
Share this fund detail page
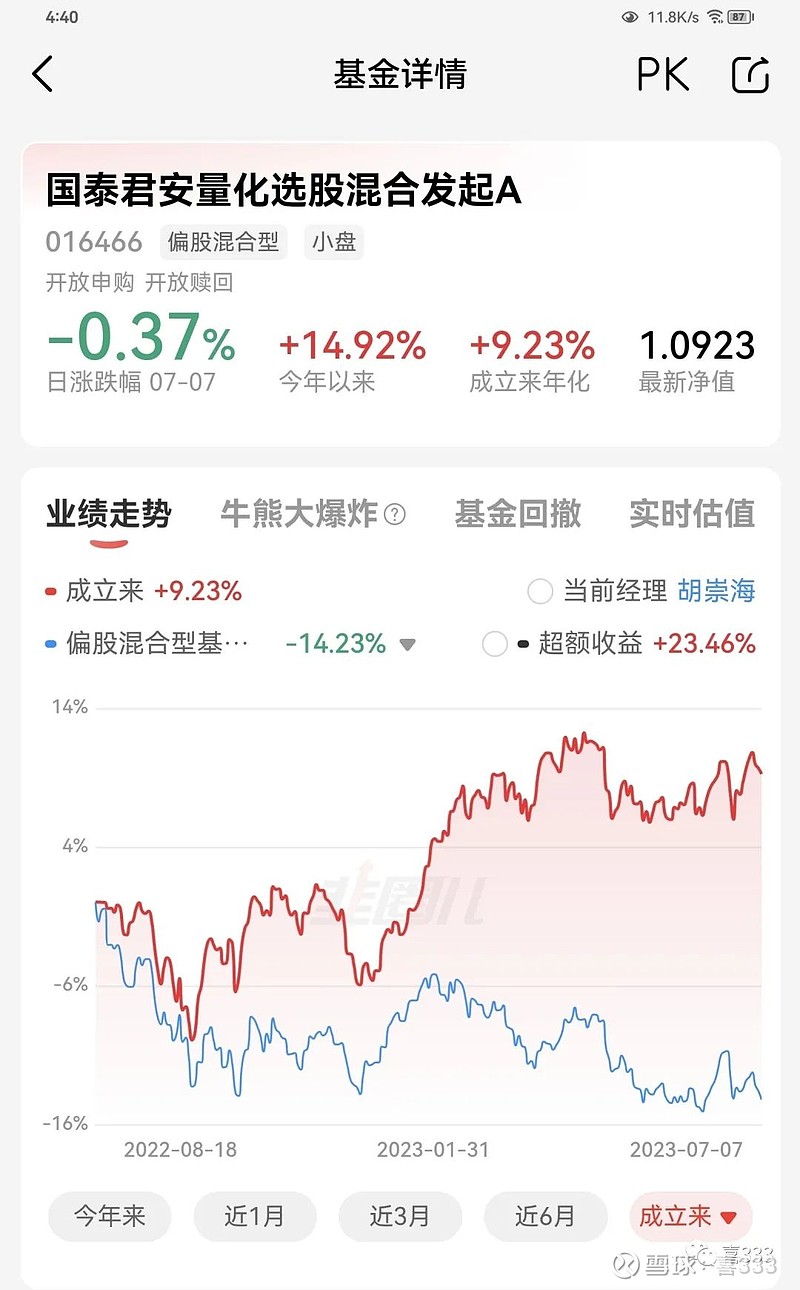pyautogui.click(x=751, y=75)
